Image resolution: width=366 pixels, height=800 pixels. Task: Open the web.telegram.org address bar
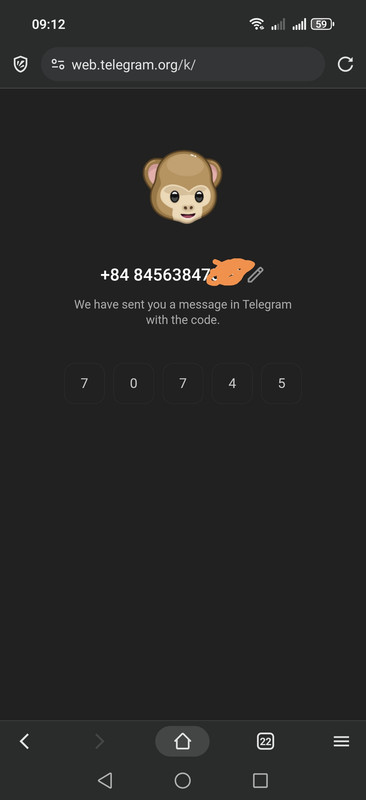coord(183,64)
